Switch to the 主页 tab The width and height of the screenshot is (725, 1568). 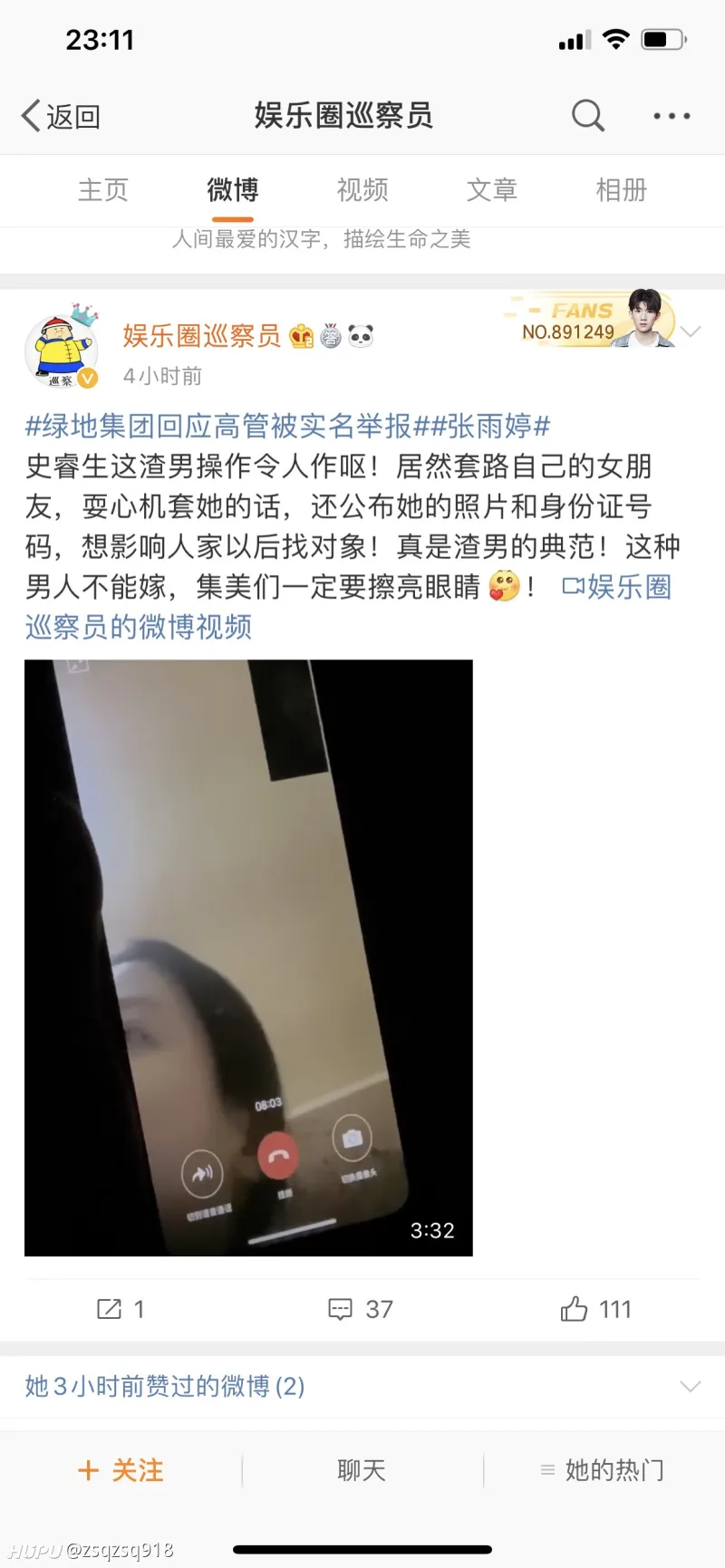pos(103,190)
